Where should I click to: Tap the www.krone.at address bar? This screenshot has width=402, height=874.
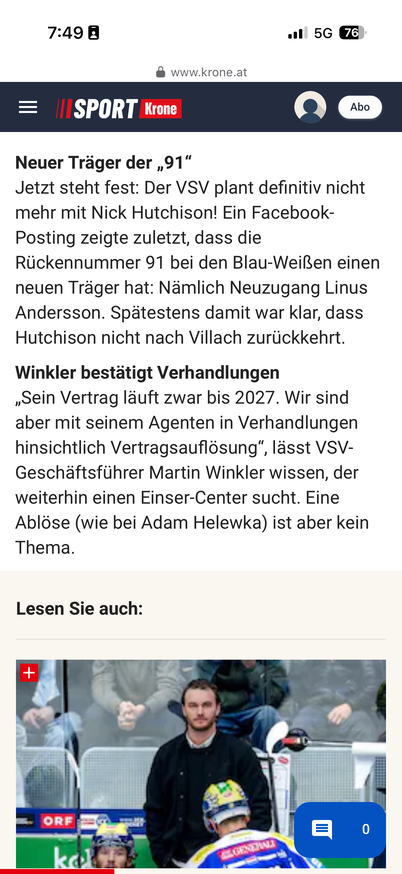201,72
